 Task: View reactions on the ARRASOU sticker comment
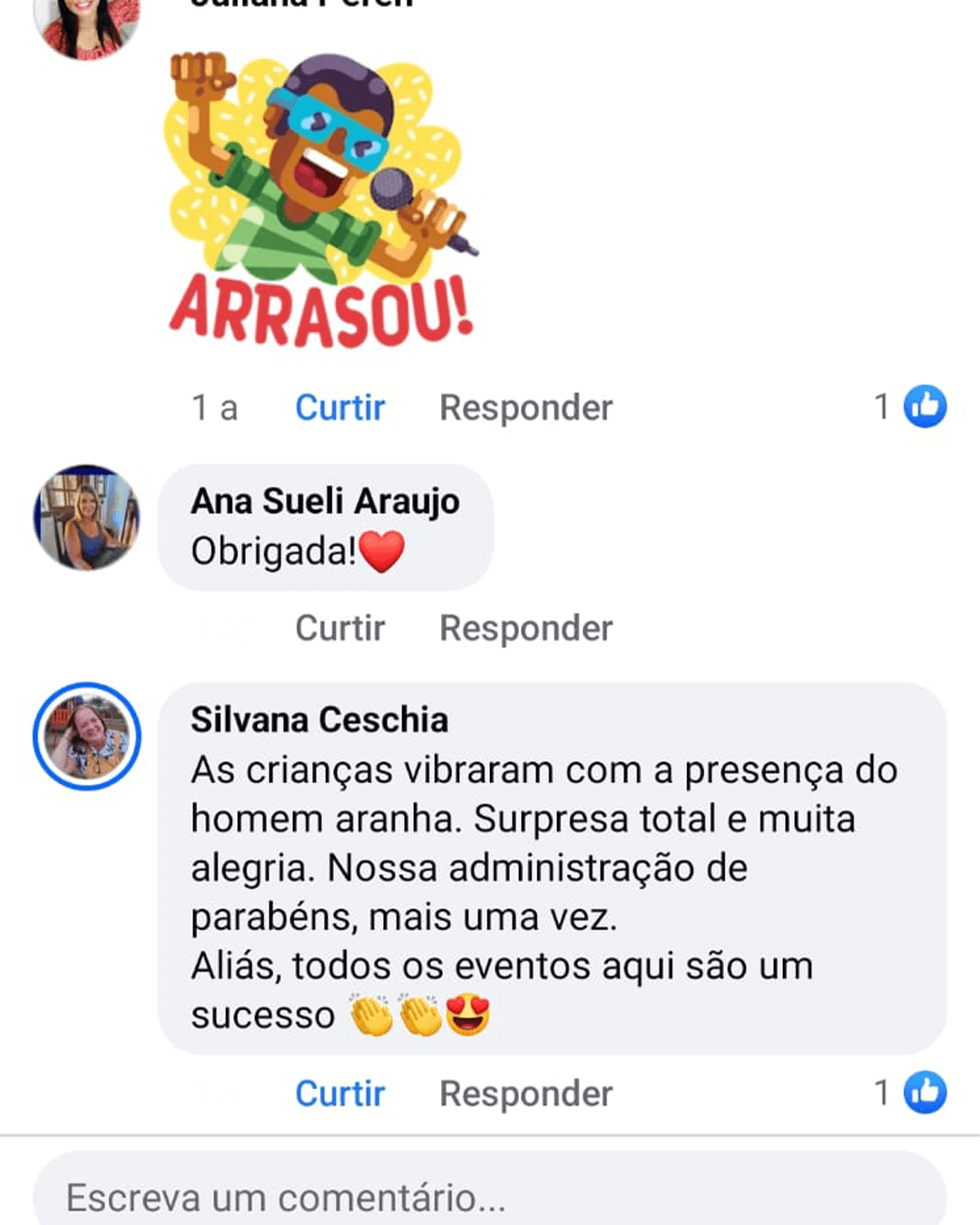tap(911, 407)
